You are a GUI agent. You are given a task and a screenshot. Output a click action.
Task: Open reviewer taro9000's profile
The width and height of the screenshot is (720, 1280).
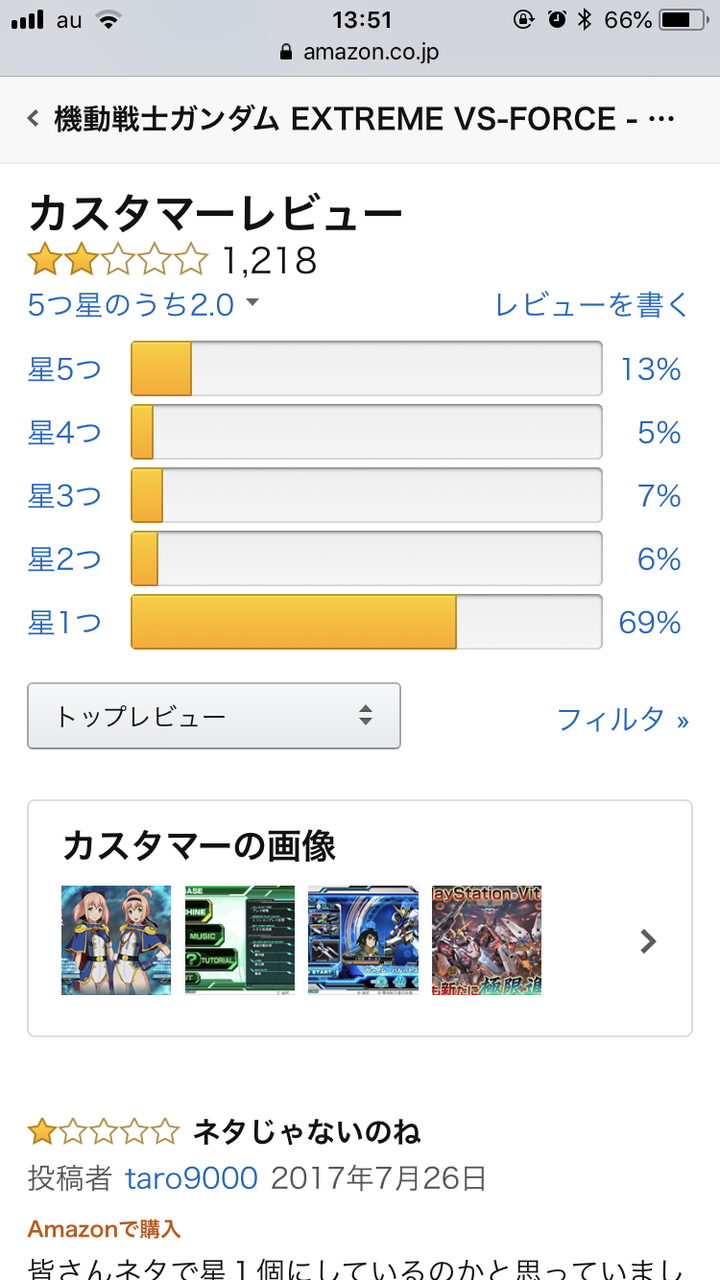click(x=192, y=1178)
